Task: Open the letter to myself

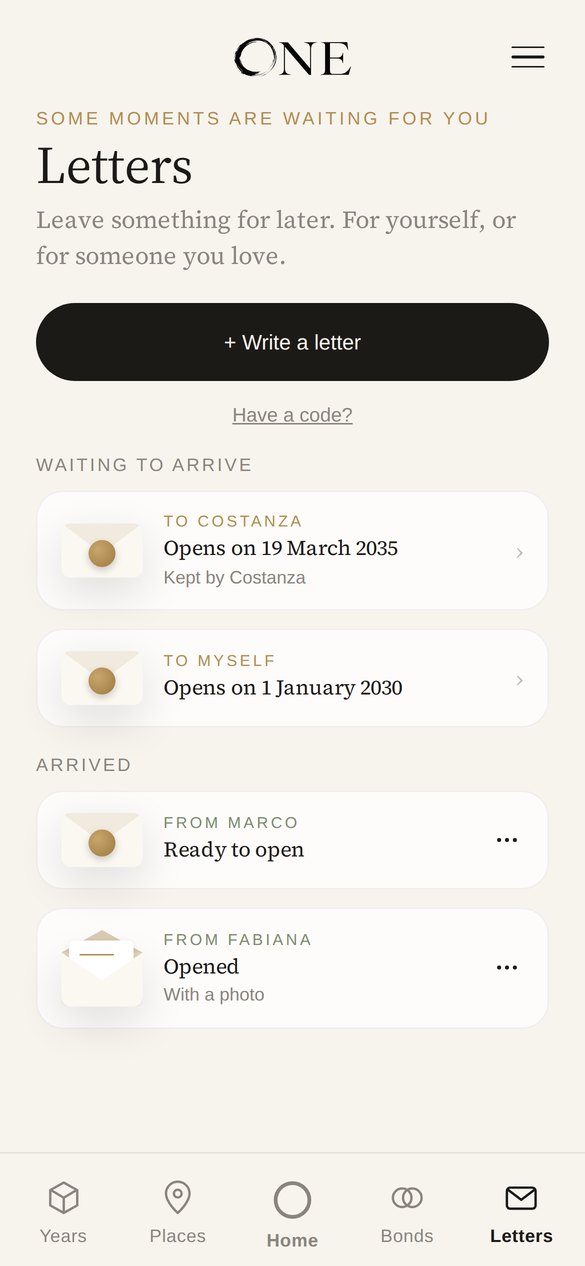Action: click(x=292, y=678)
